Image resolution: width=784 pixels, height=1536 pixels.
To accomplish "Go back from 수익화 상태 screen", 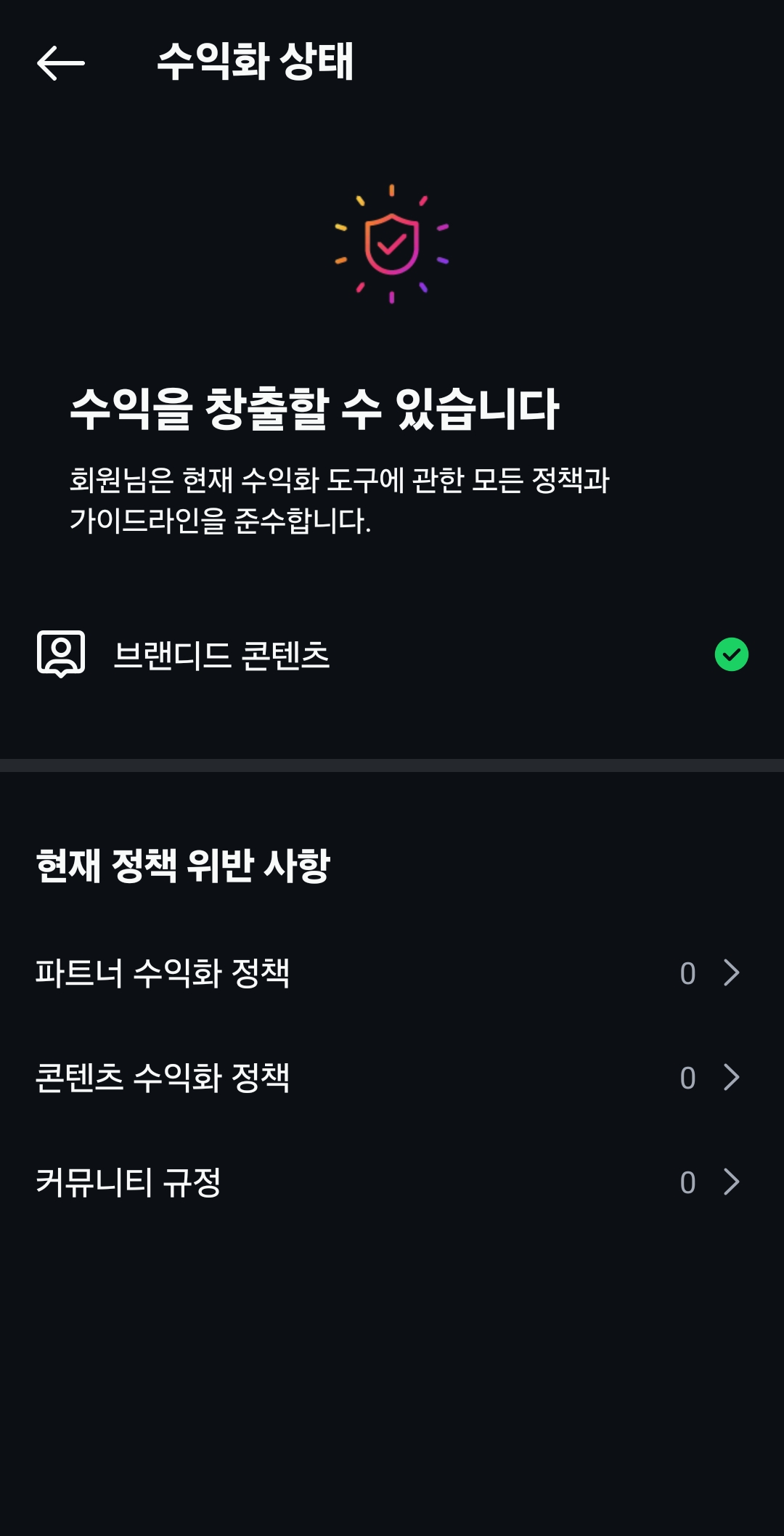I will click(x=61, y=63).
